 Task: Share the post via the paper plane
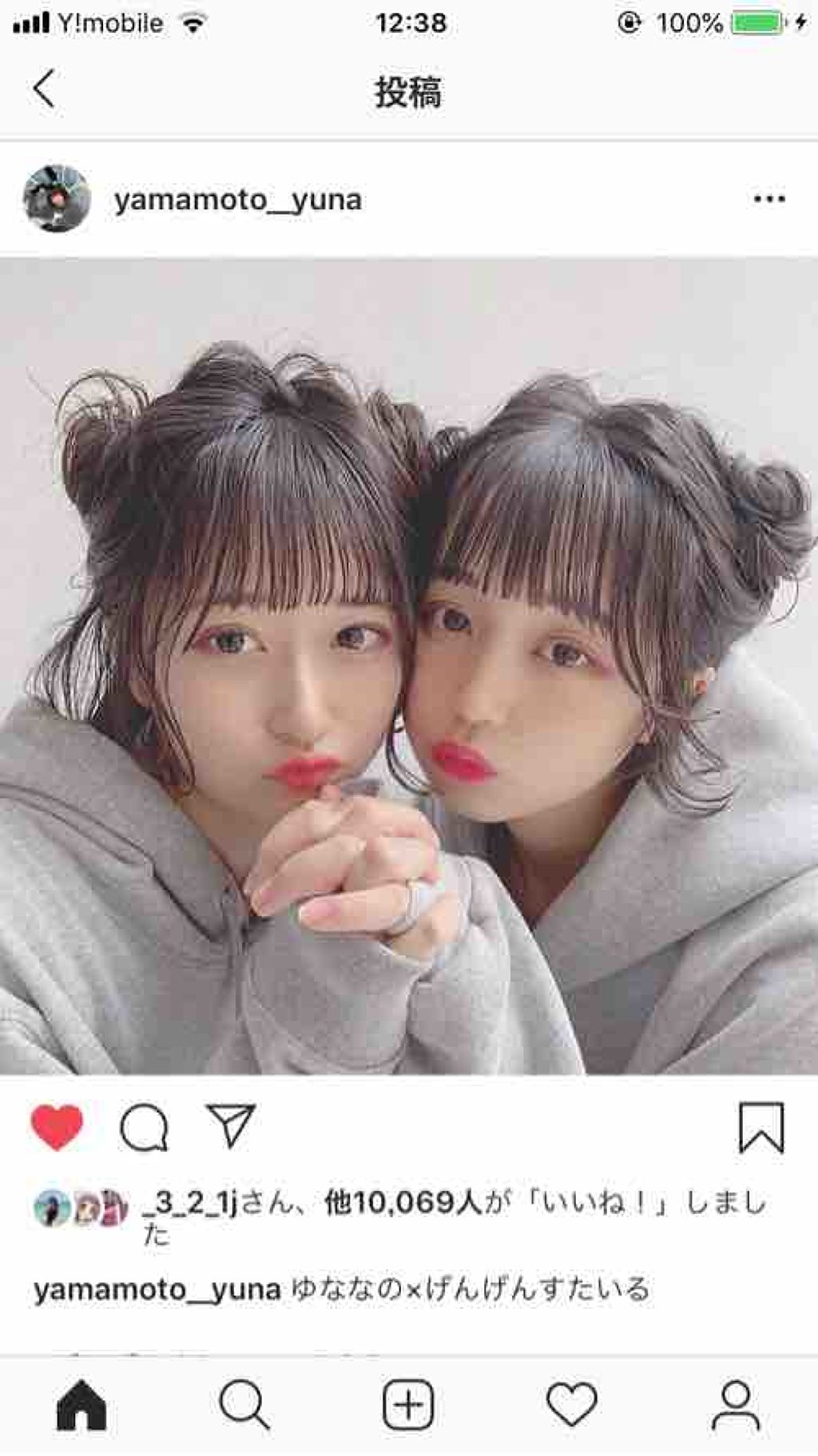[x=231, y=1126]
